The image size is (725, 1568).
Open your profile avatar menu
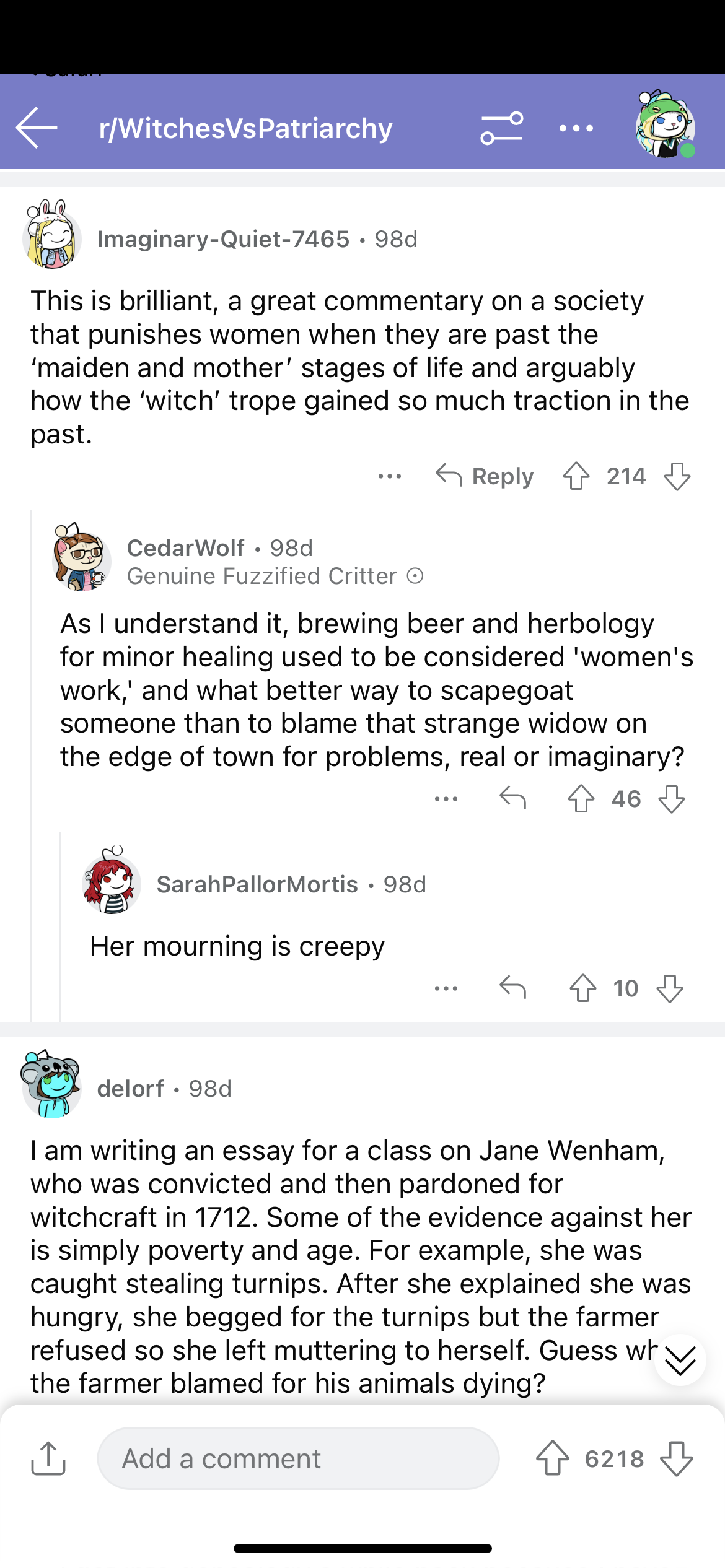[665, 125]
